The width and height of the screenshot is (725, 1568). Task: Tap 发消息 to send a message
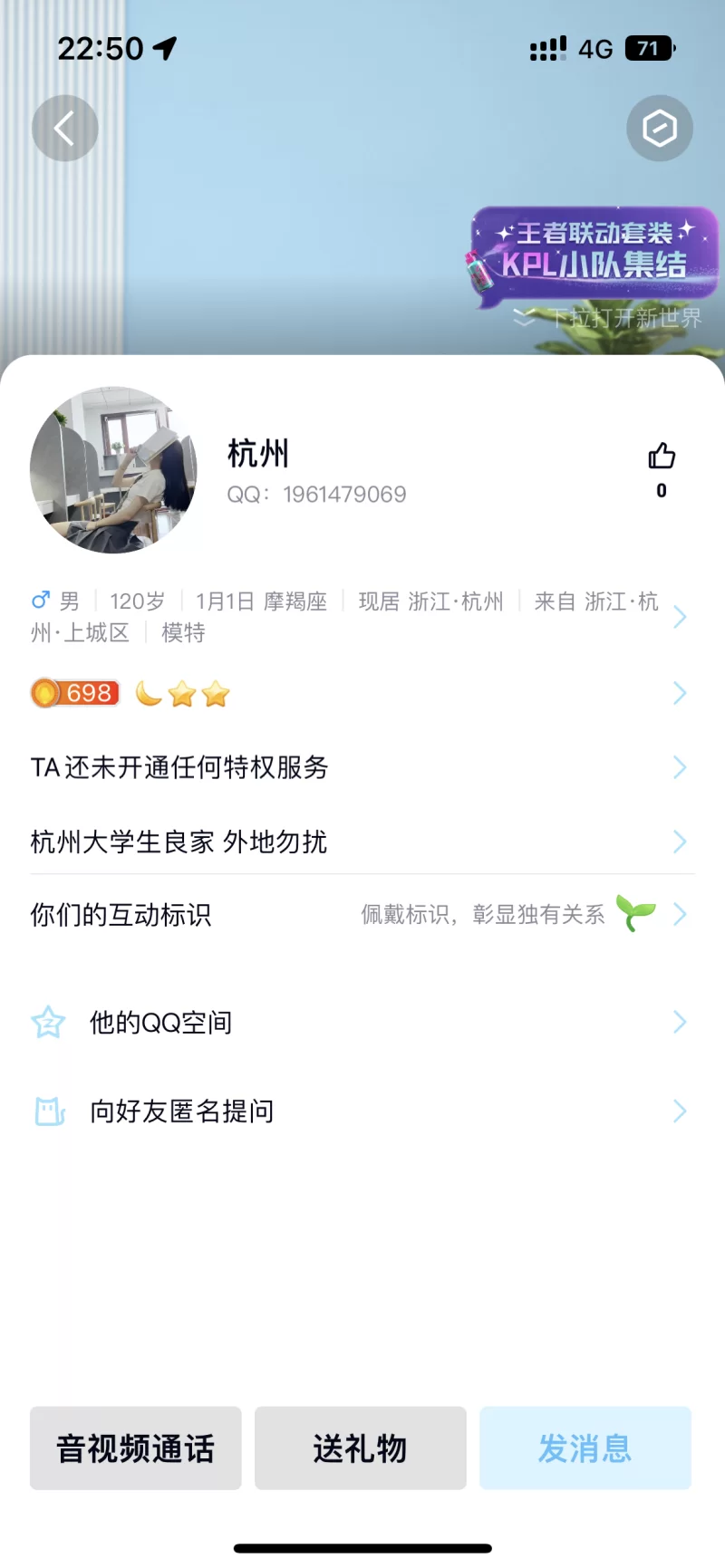585,1448
